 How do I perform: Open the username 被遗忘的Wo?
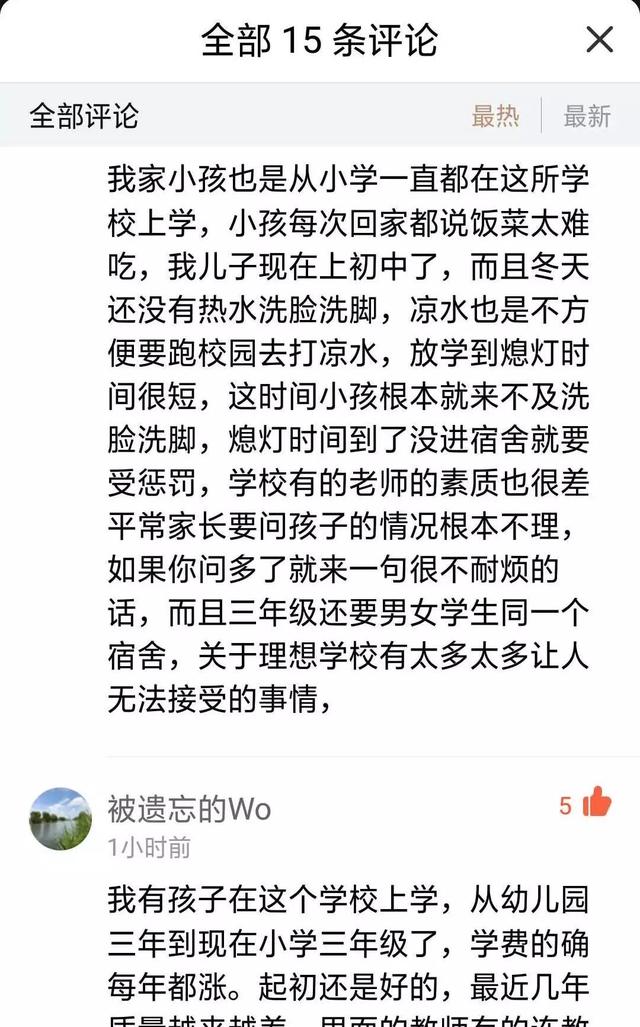[x=189, y=808]
